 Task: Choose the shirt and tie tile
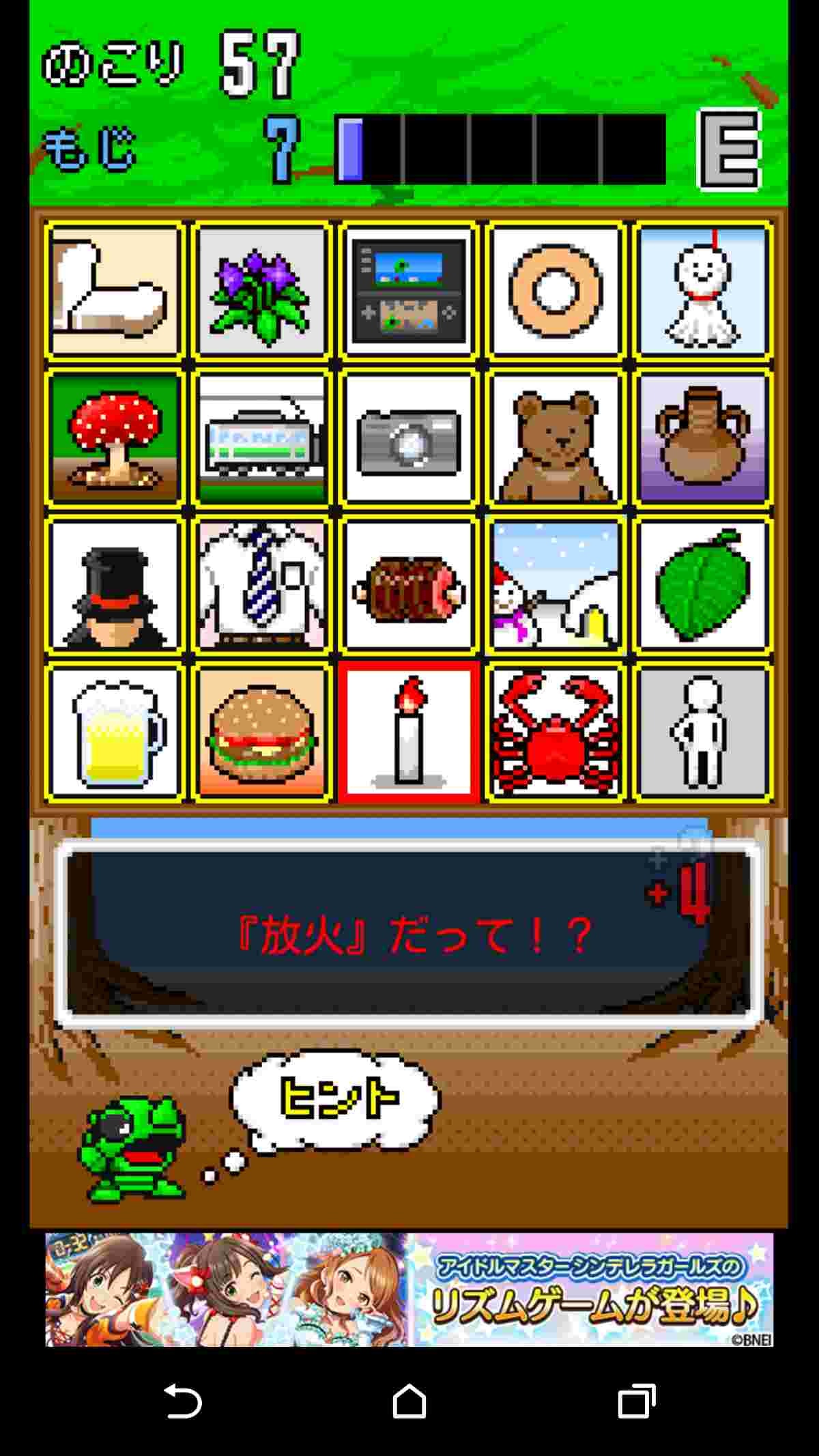262,584
